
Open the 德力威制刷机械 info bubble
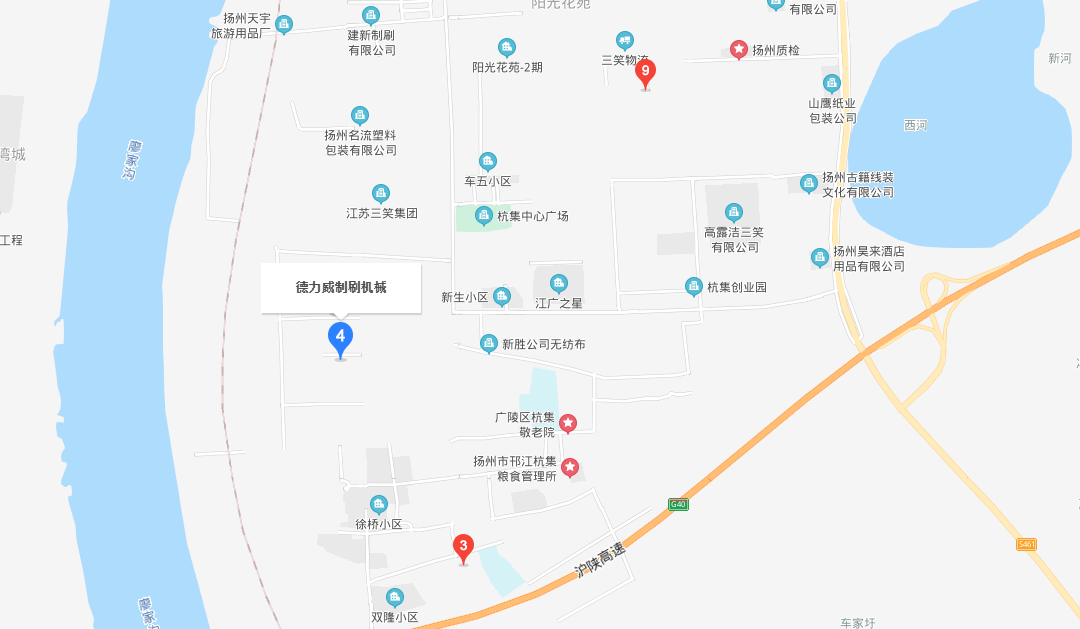click(x=341, y=288)
